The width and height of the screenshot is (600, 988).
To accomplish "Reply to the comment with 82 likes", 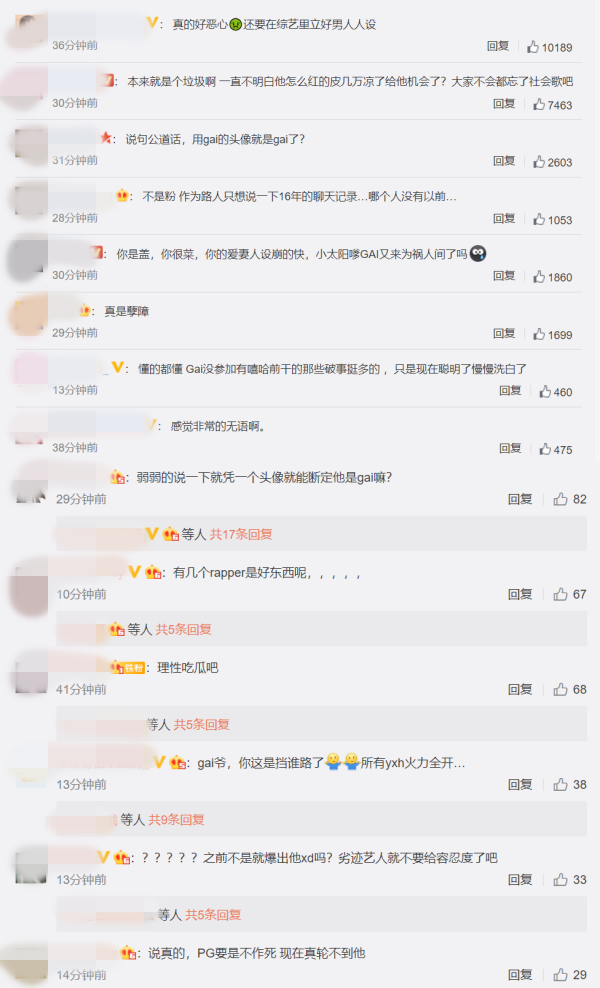I will [x=520, y=499].
